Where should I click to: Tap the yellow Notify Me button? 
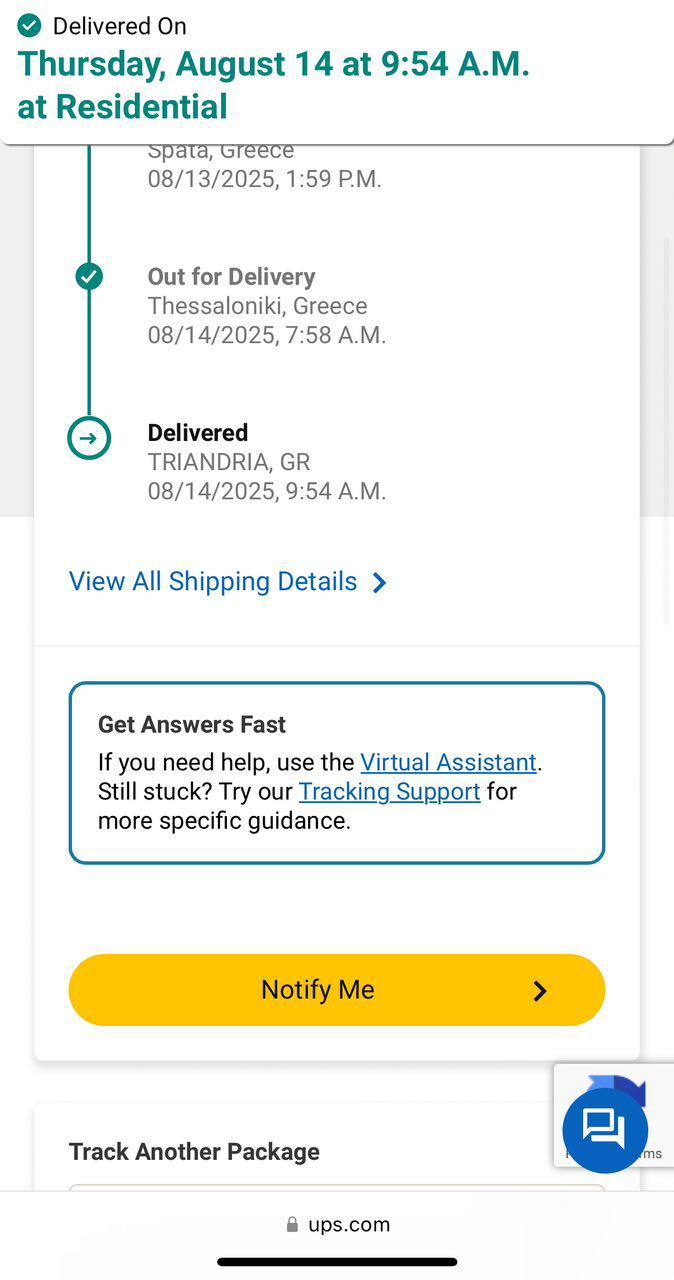pos(337,990)
